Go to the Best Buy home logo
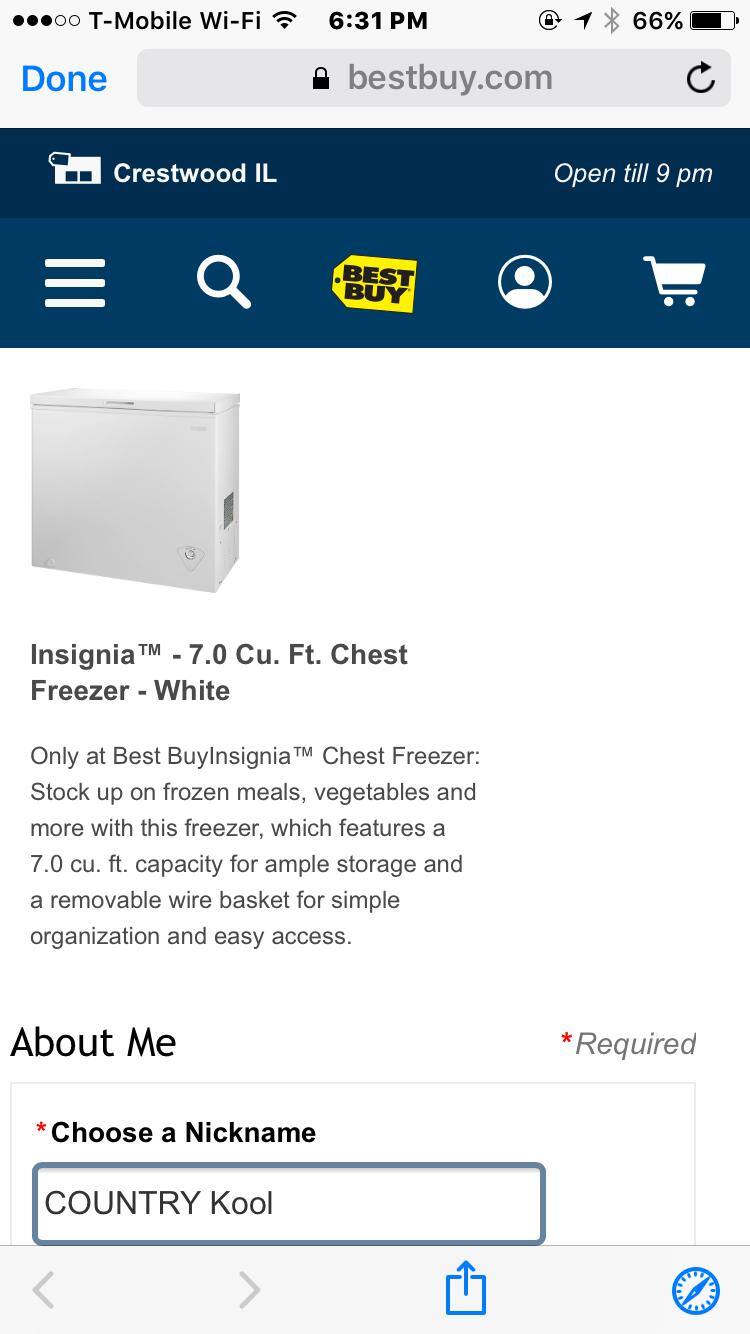Screen dimensions: 750x1334 (x=374, y=283)
